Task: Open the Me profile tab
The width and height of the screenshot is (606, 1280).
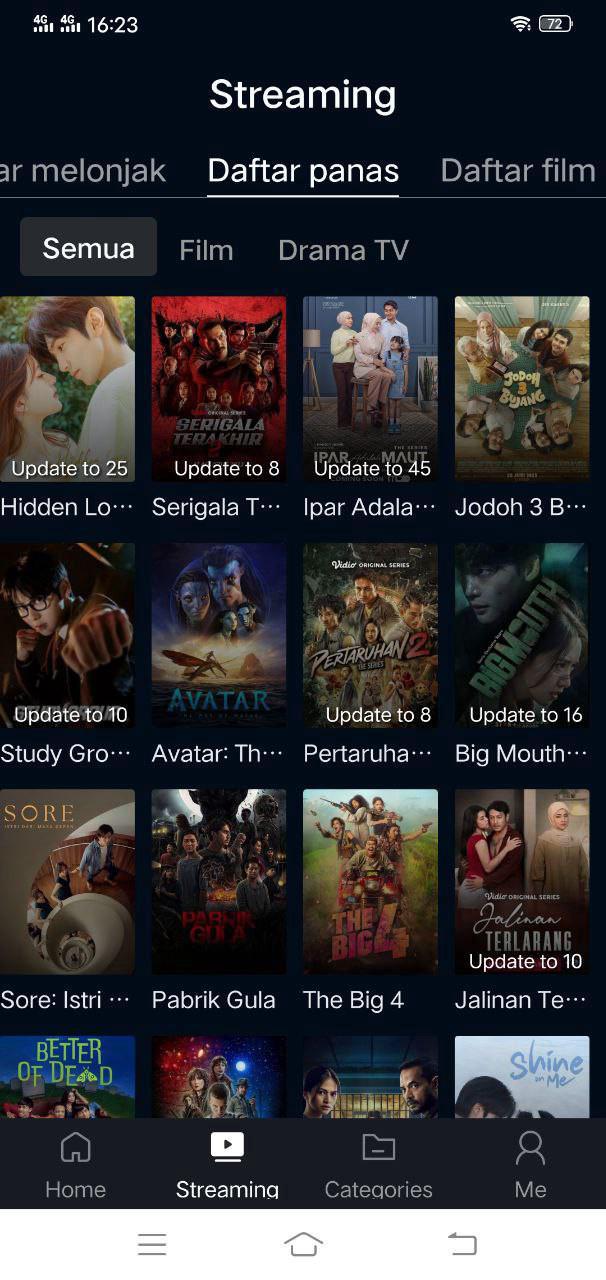Action: (530, 1165)
